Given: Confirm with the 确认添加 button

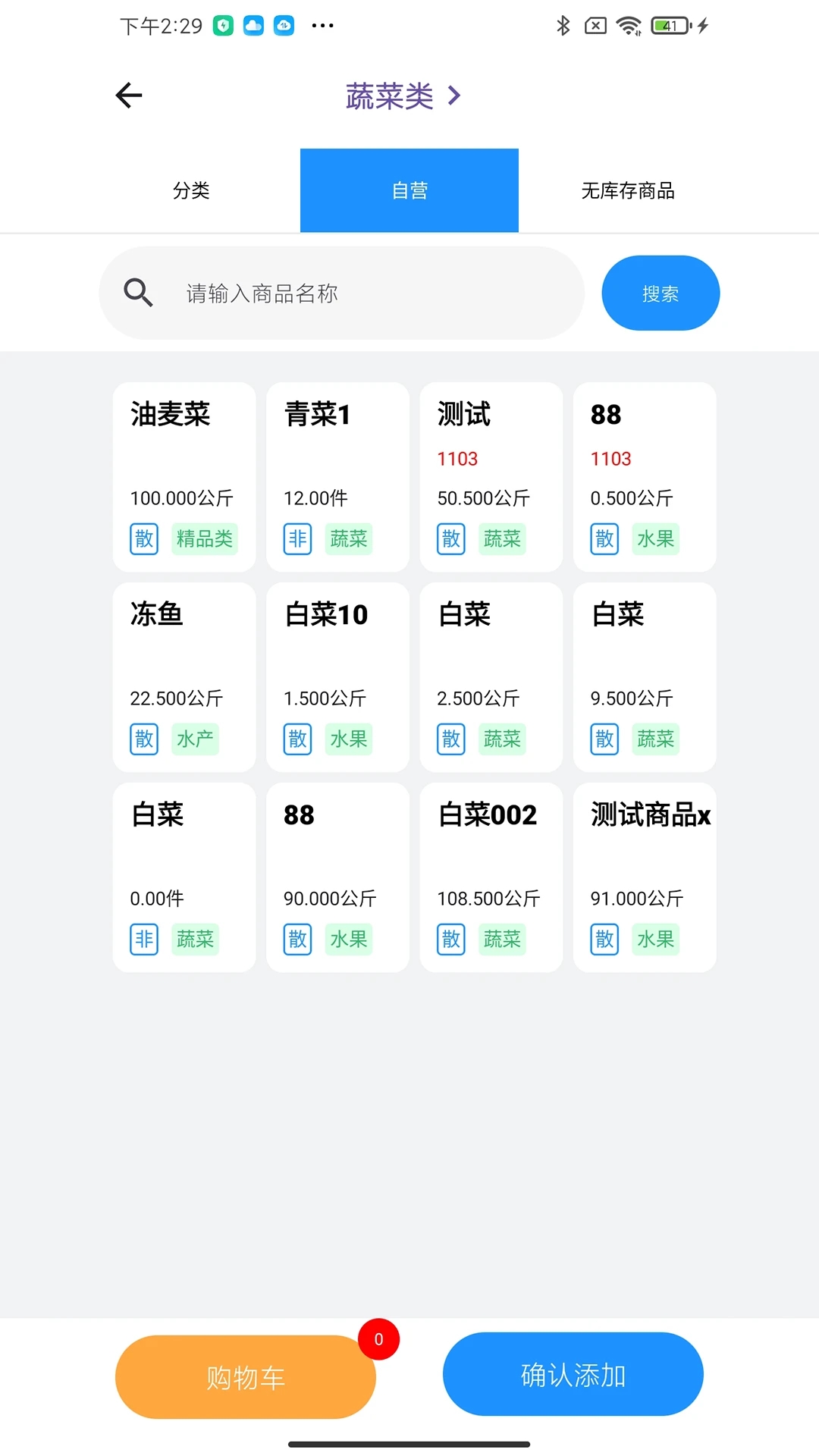Looking at the screenshot, I should pyautogui.click(x=573, y=1374).
